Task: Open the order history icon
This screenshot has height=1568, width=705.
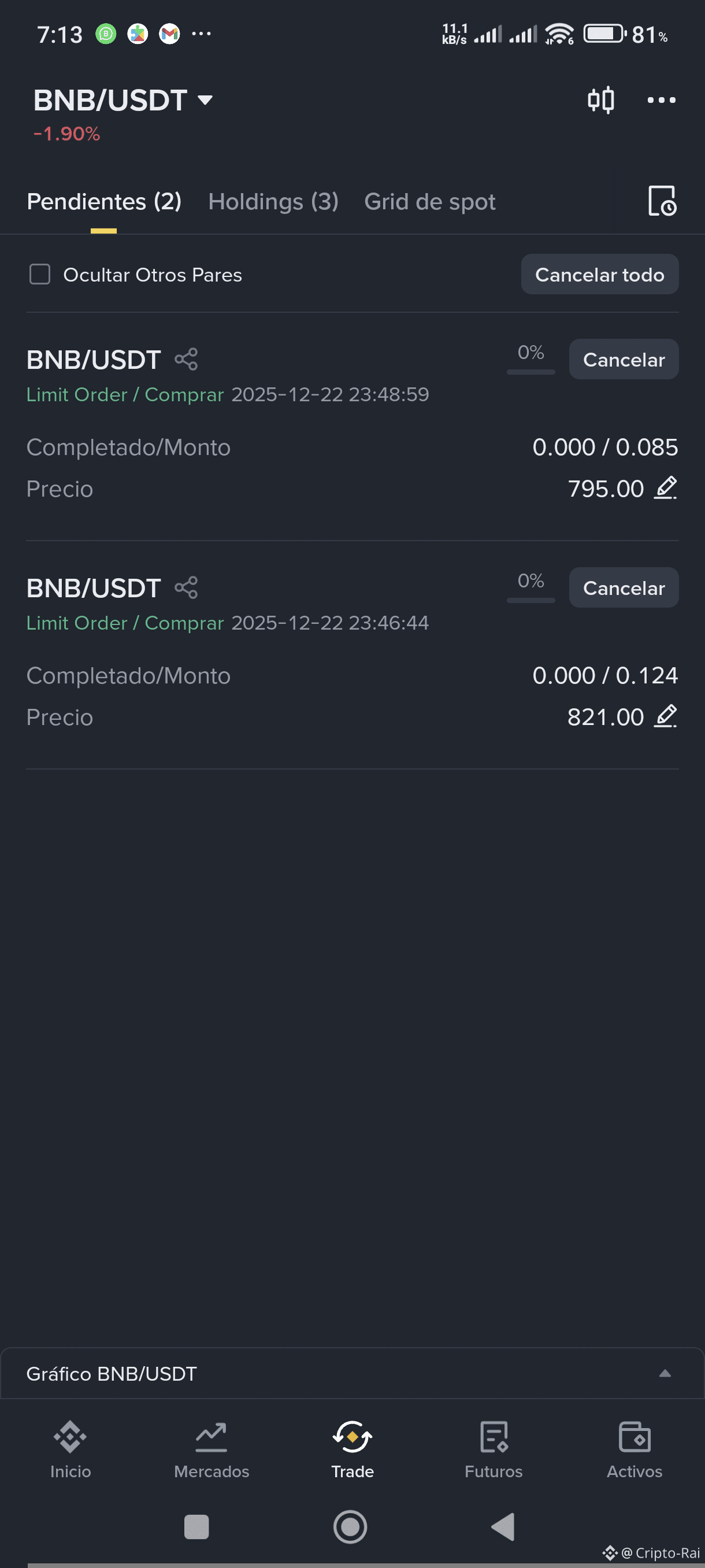Action: (661, 201)
